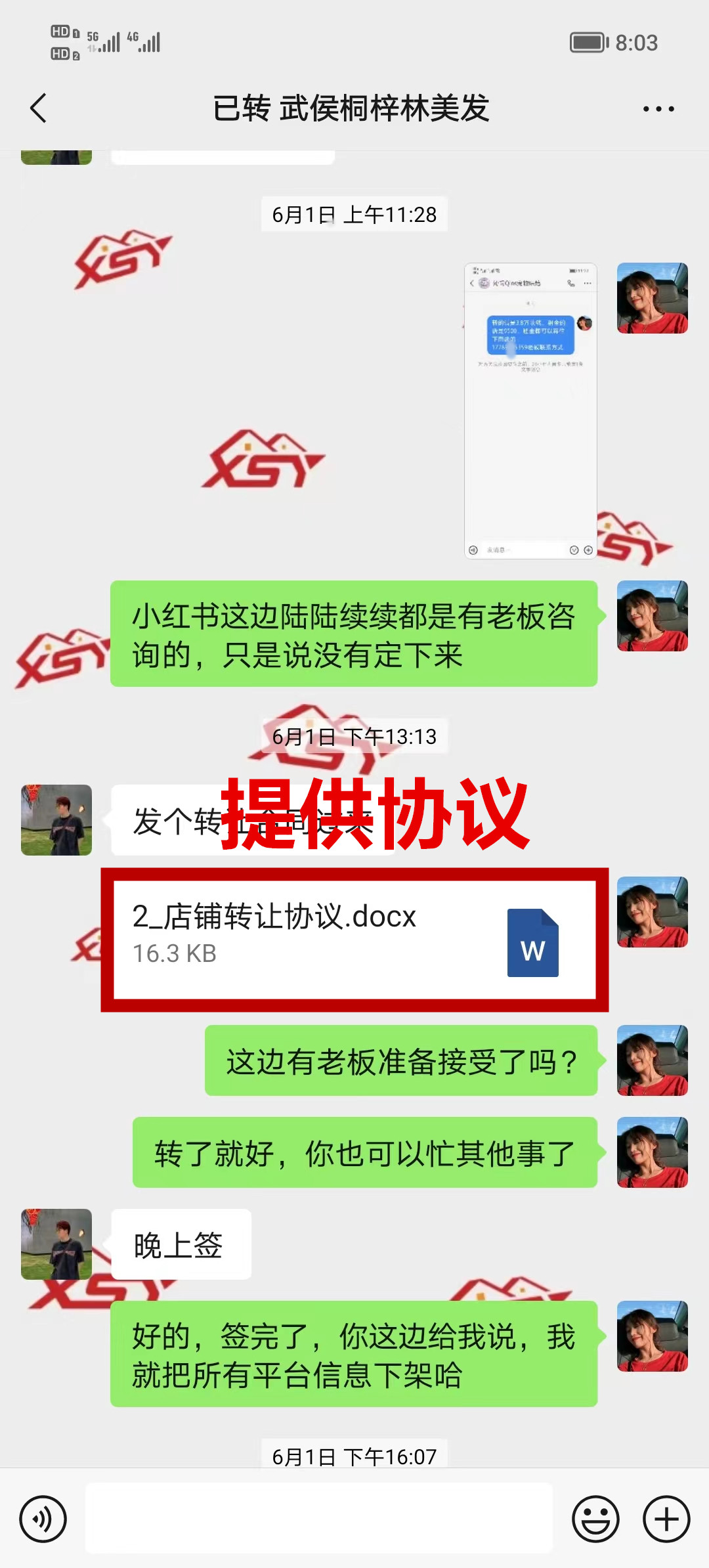Open the shared screenshot image message
This screenshot has height=1568, width=709.
click(530, 411)
